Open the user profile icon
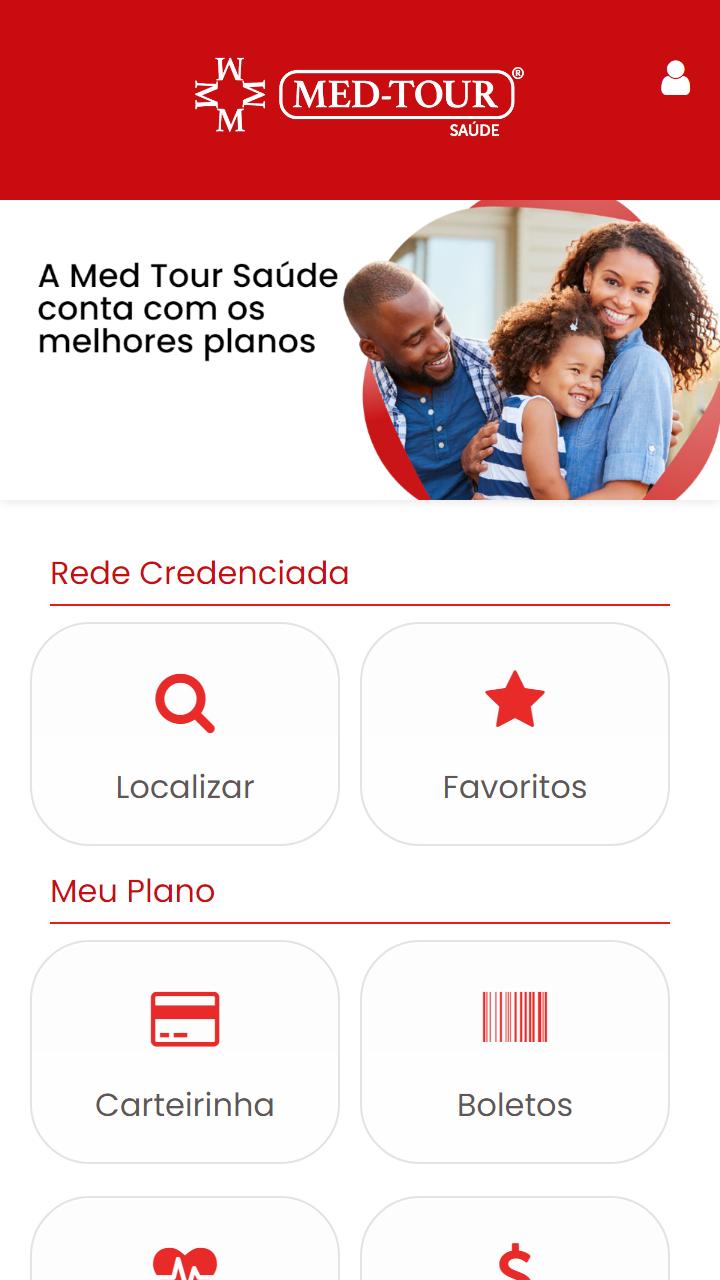 675,79
